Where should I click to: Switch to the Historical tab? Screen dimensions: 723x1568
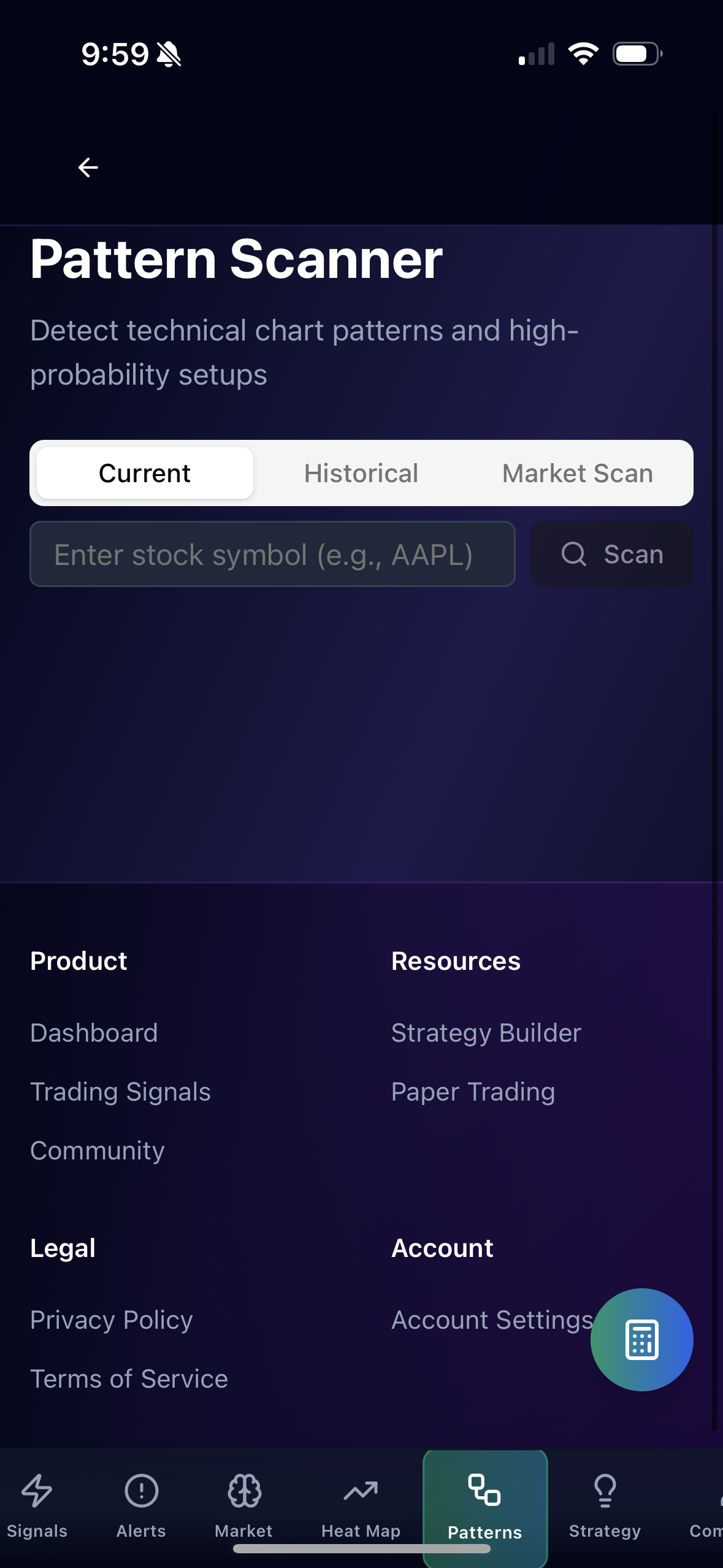coord(361,472)
